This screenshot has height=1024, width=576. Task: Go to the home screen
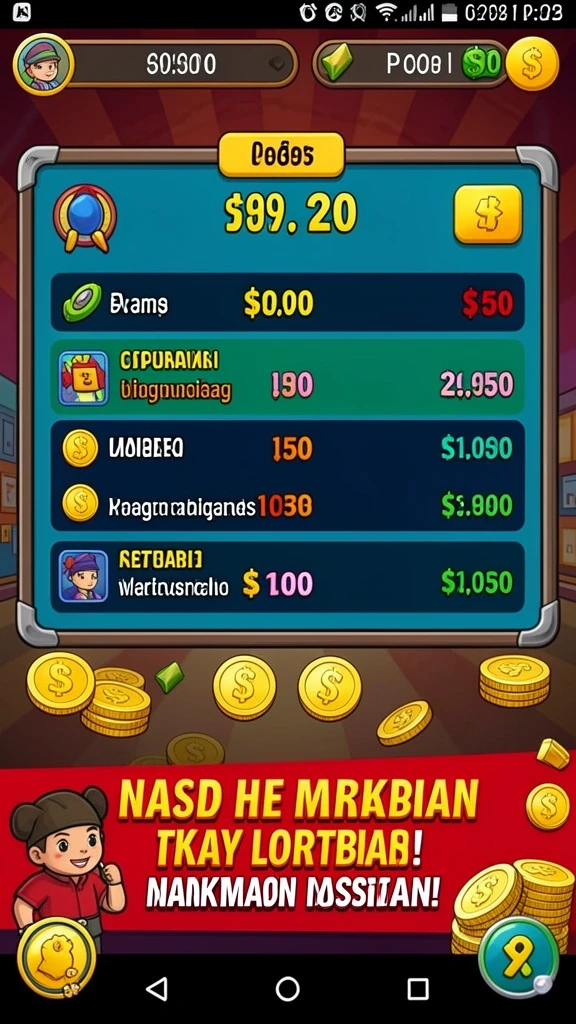pos(287,989)
